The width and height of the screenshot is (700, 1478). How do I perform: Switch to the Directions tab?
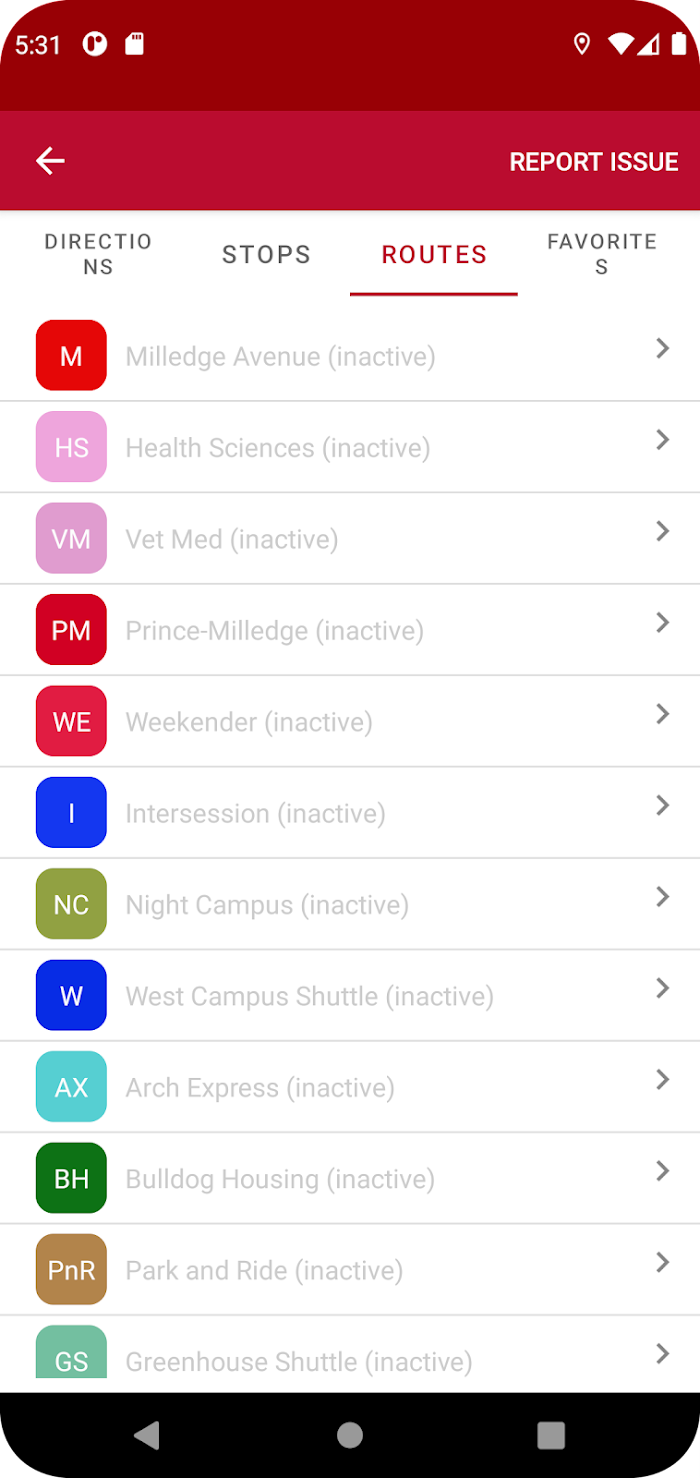[x=98, y=254]
